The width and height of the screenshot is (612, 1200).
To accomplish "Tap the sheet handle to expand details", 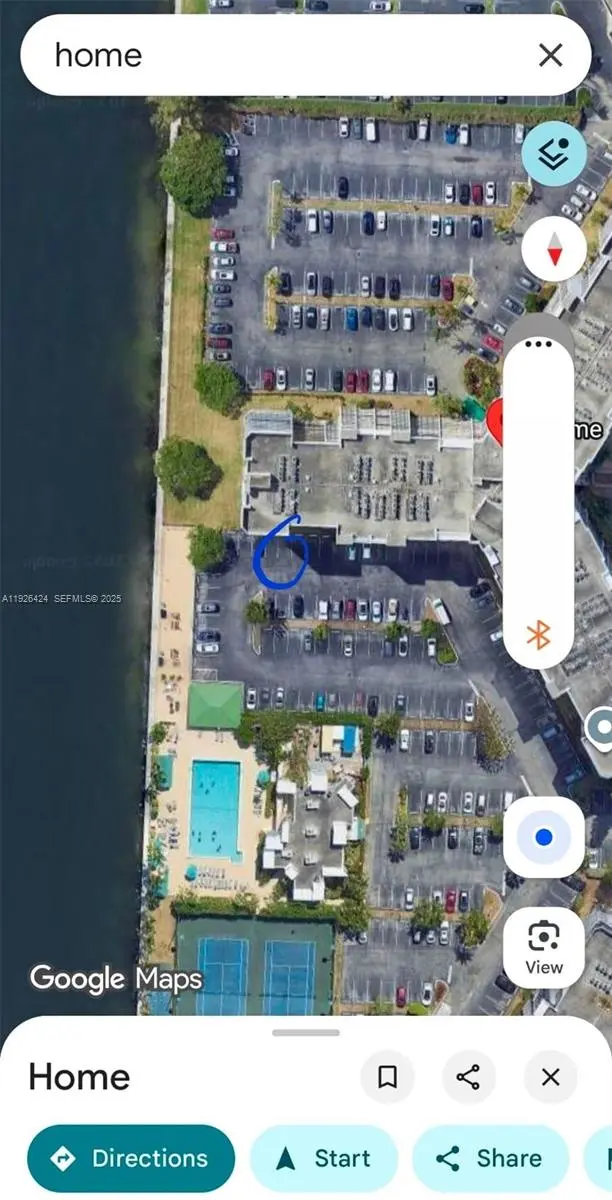I will 306,1032.
